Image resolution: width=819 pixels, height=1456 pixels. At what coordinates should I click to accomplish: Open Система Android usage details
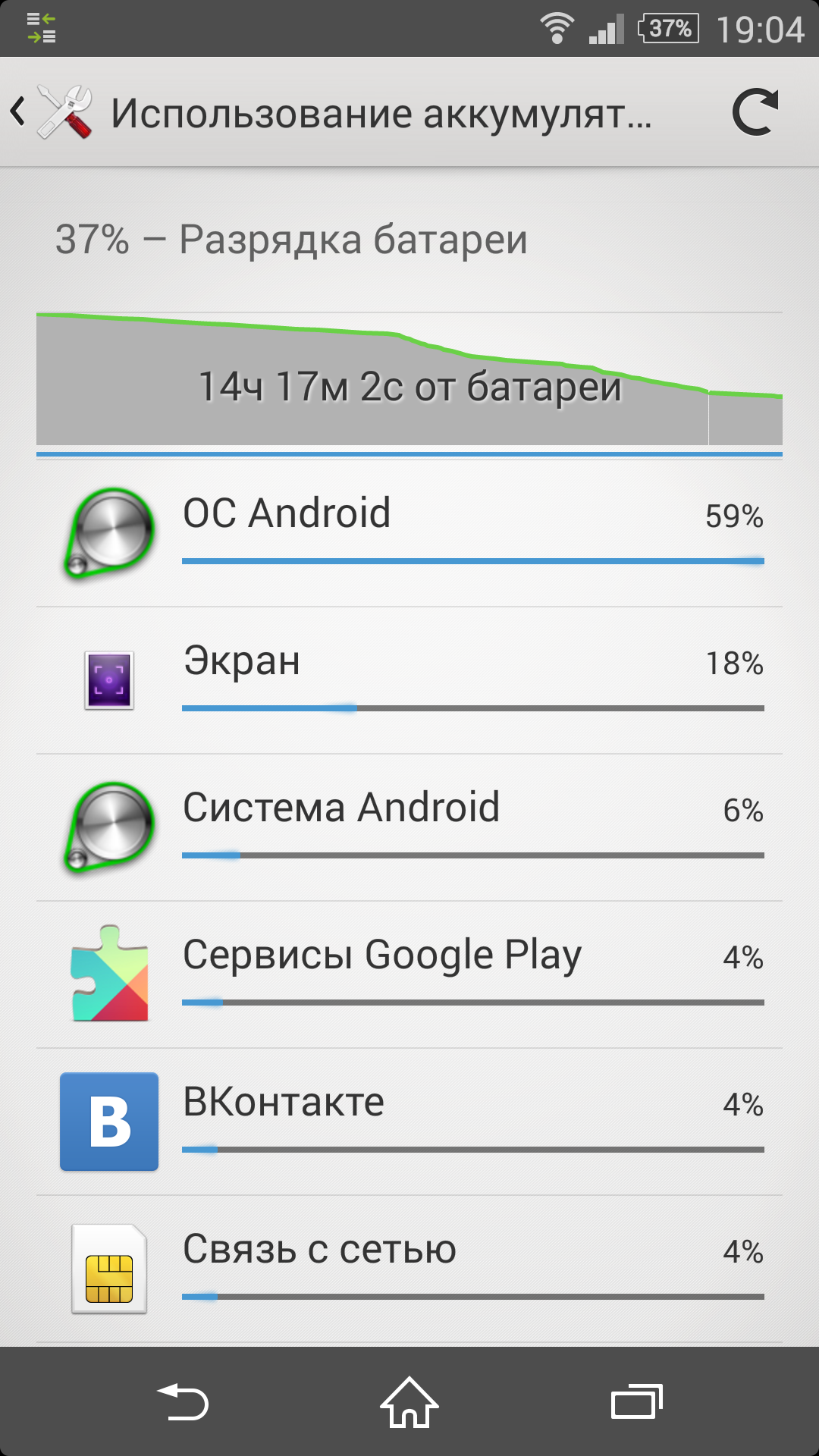point(409,827)
